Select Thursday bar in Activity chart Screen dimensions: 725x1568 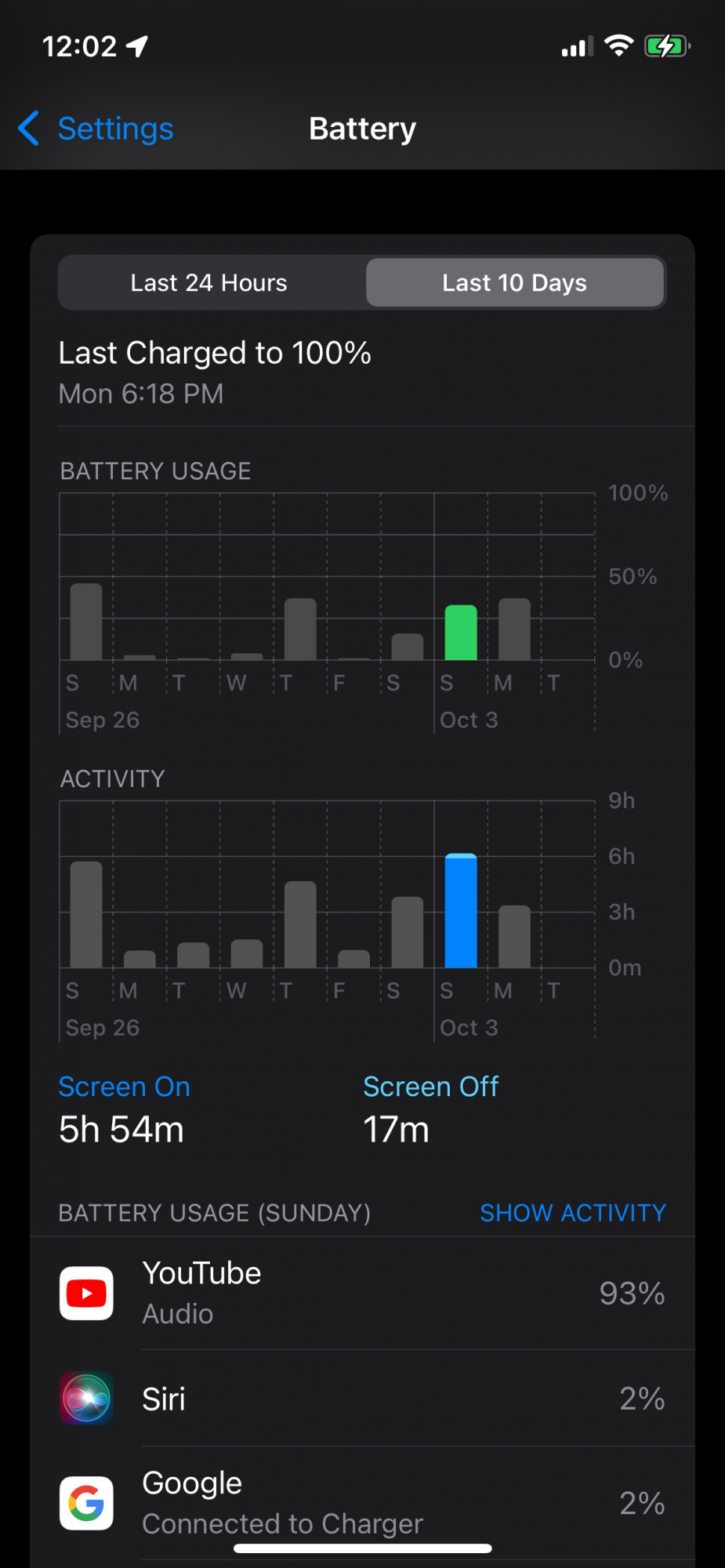[300, 924]
